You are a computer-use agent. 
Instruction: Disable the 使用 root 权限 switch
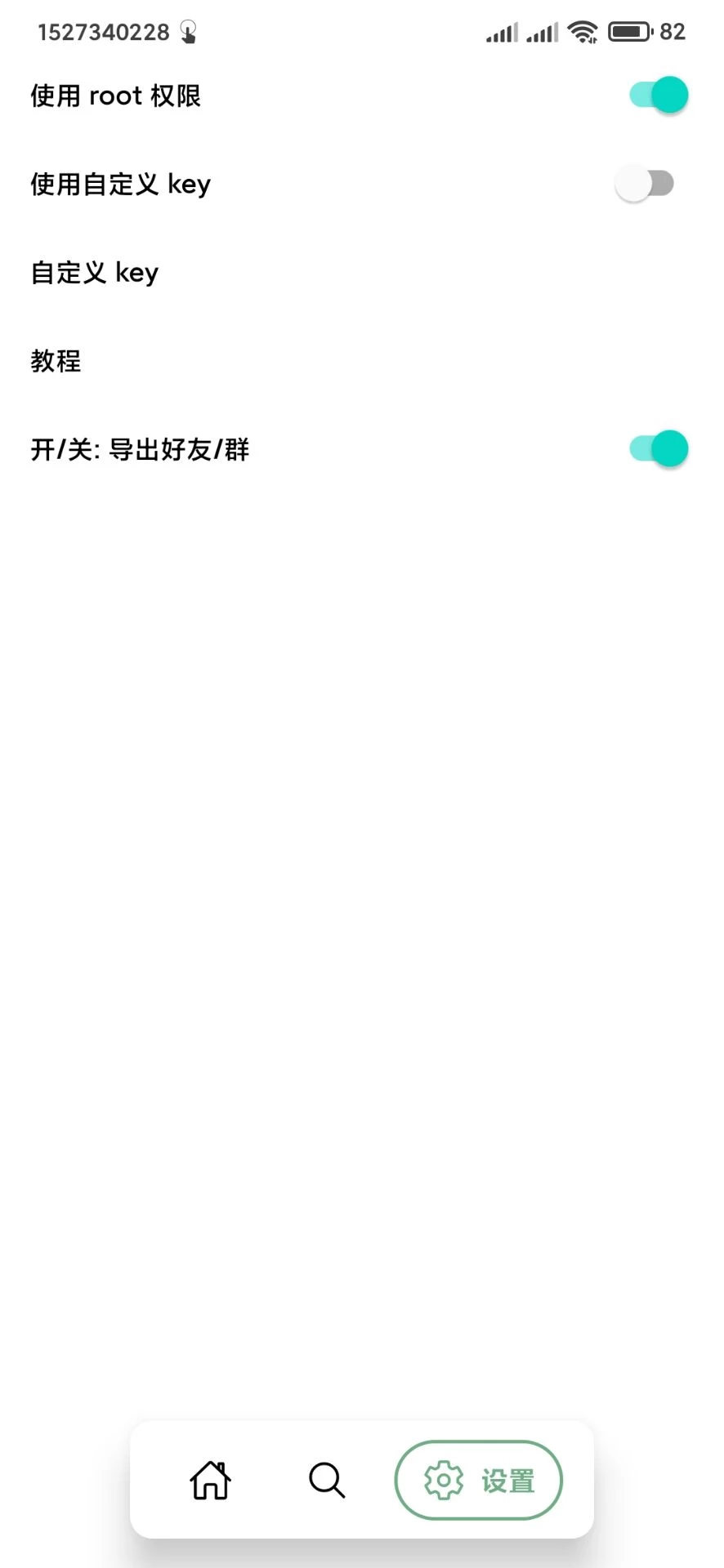[x=658, y=96]
